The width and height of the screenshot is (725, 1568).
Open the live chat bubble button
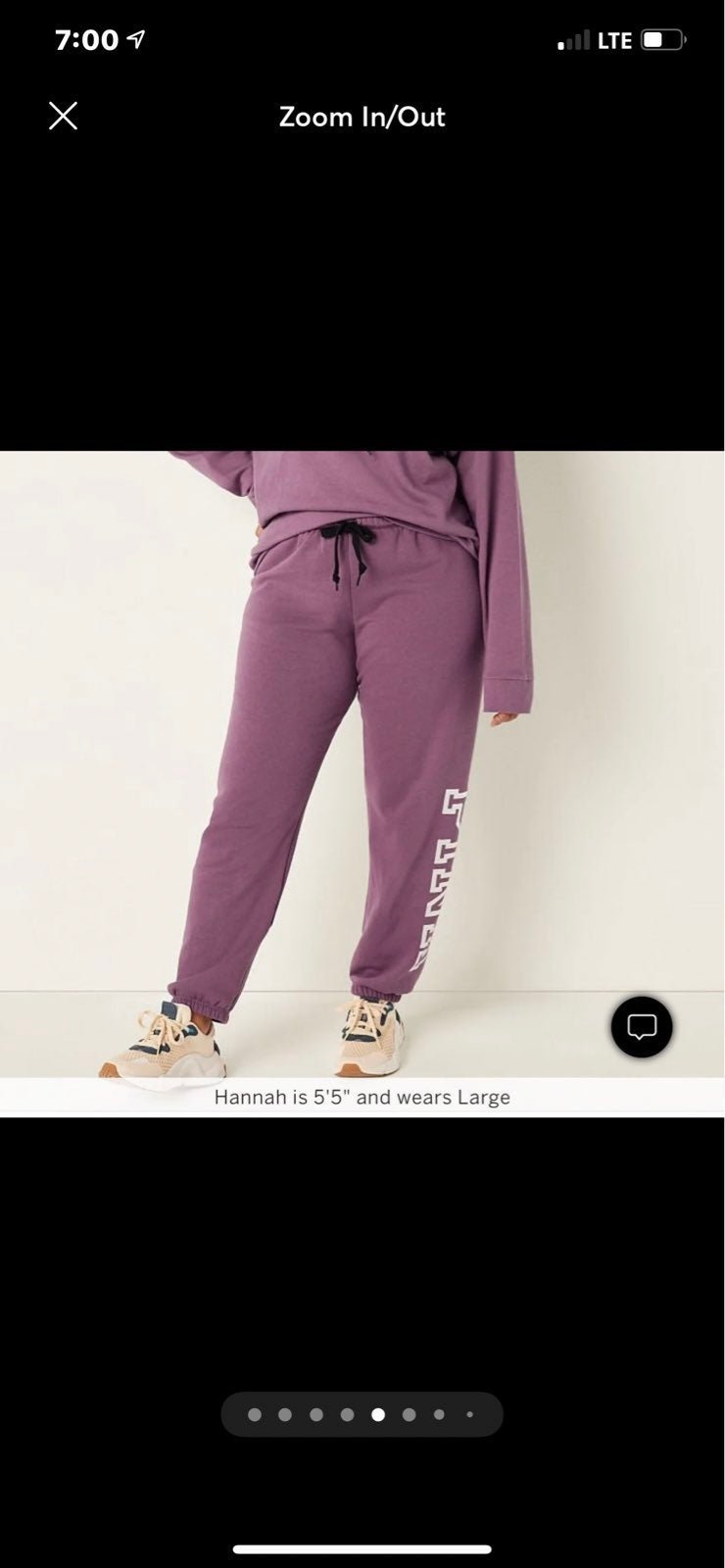(642, 1027)
